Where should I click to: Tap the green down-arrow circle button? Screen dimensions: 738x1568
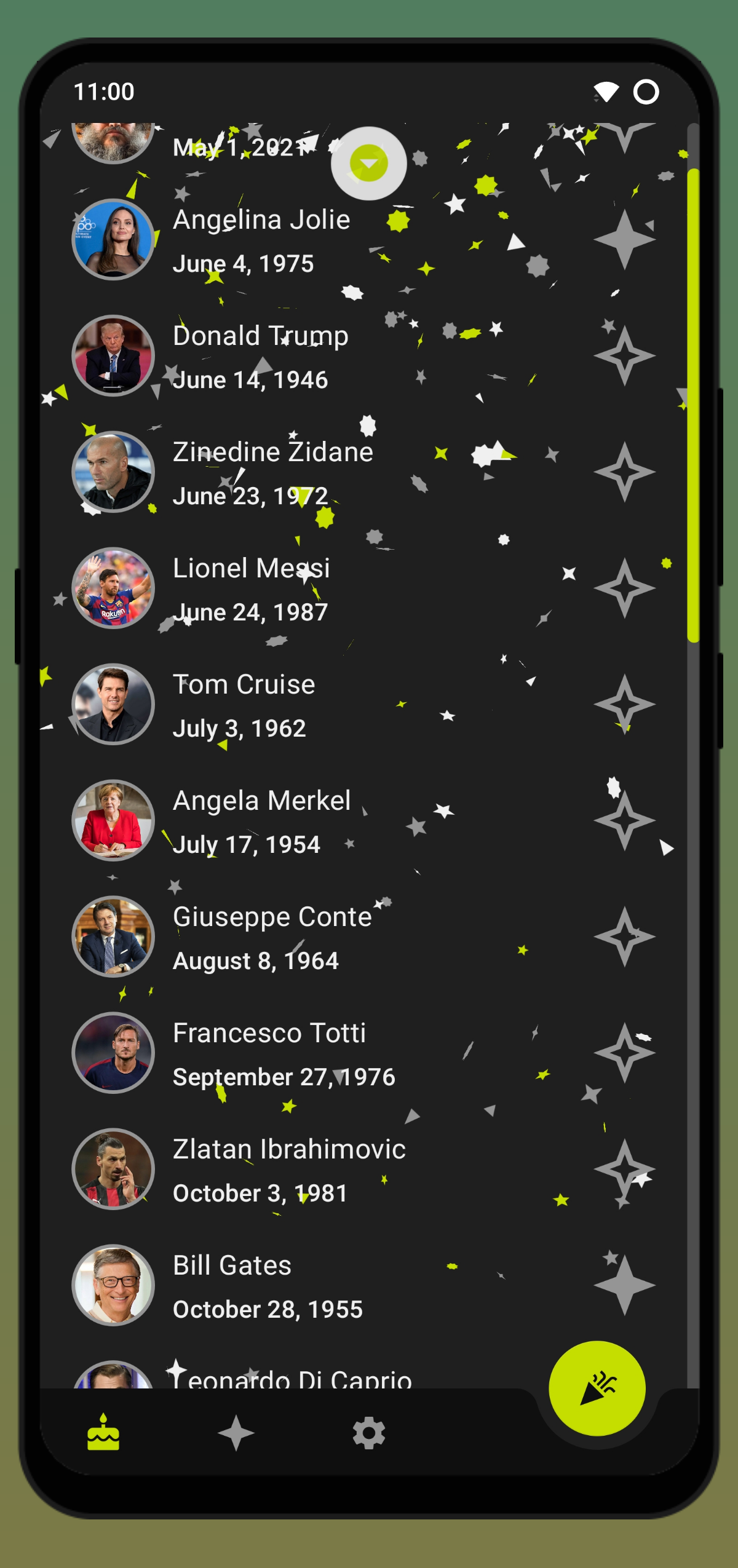click(x=369, y=164)
